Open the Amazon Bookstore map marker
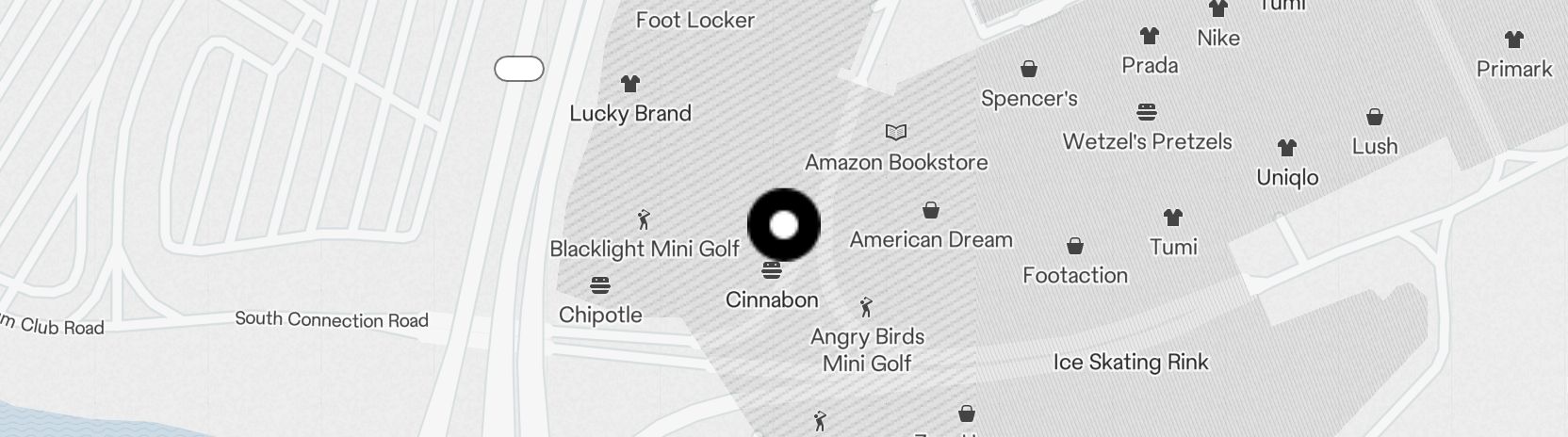 tap(896, 133)
